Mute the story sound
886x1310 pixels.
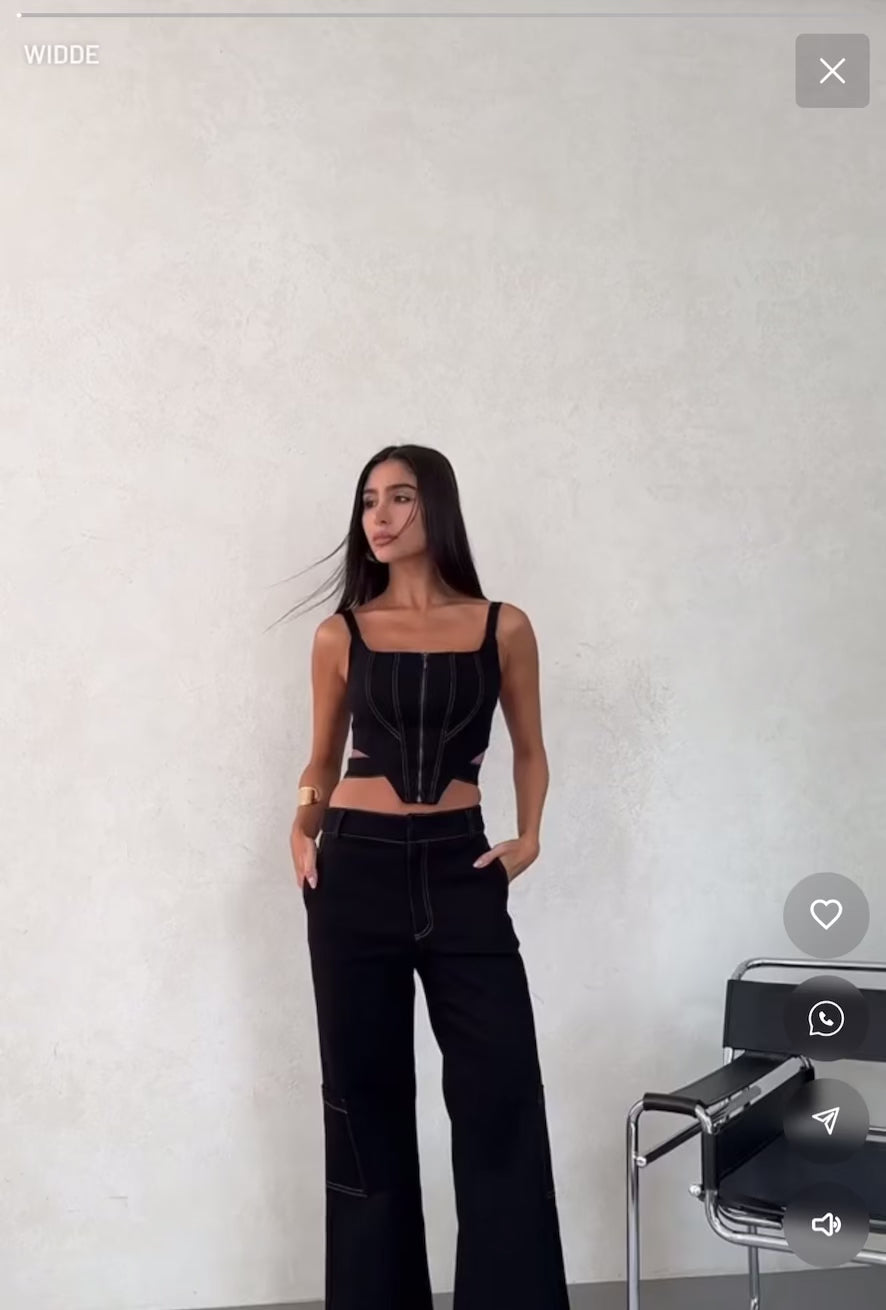click(x=826, y=1225)
